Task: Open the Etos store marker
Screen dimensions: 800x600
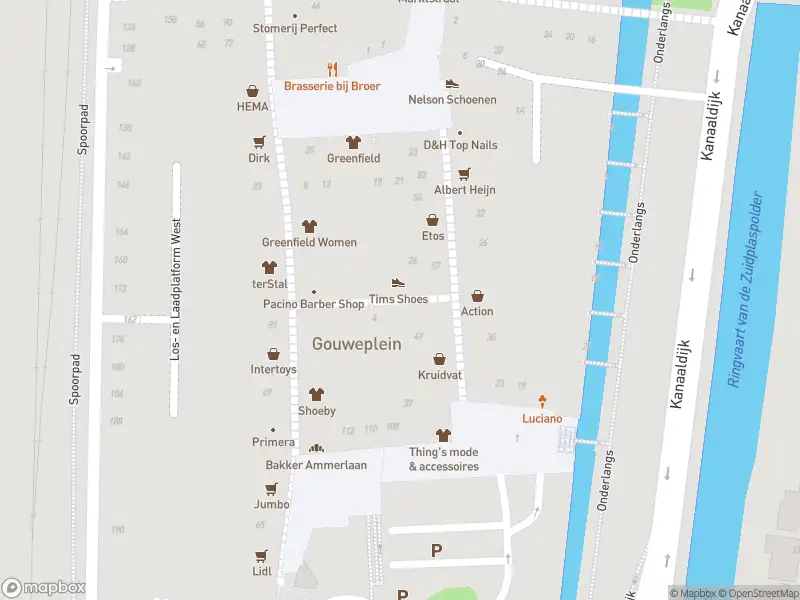Action: pos(432,220)
